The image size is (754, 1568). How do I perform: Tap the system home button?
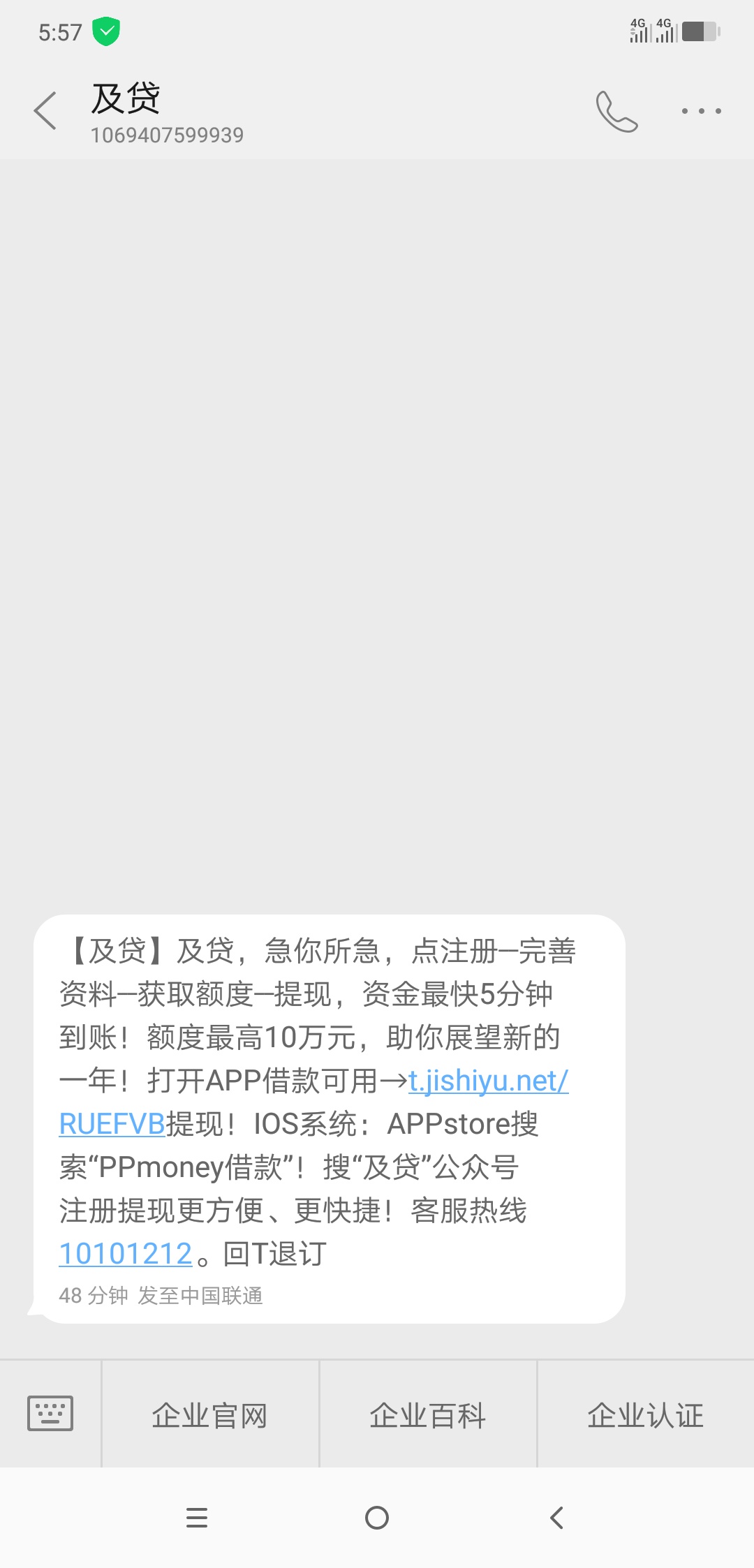pos(377,1518)
